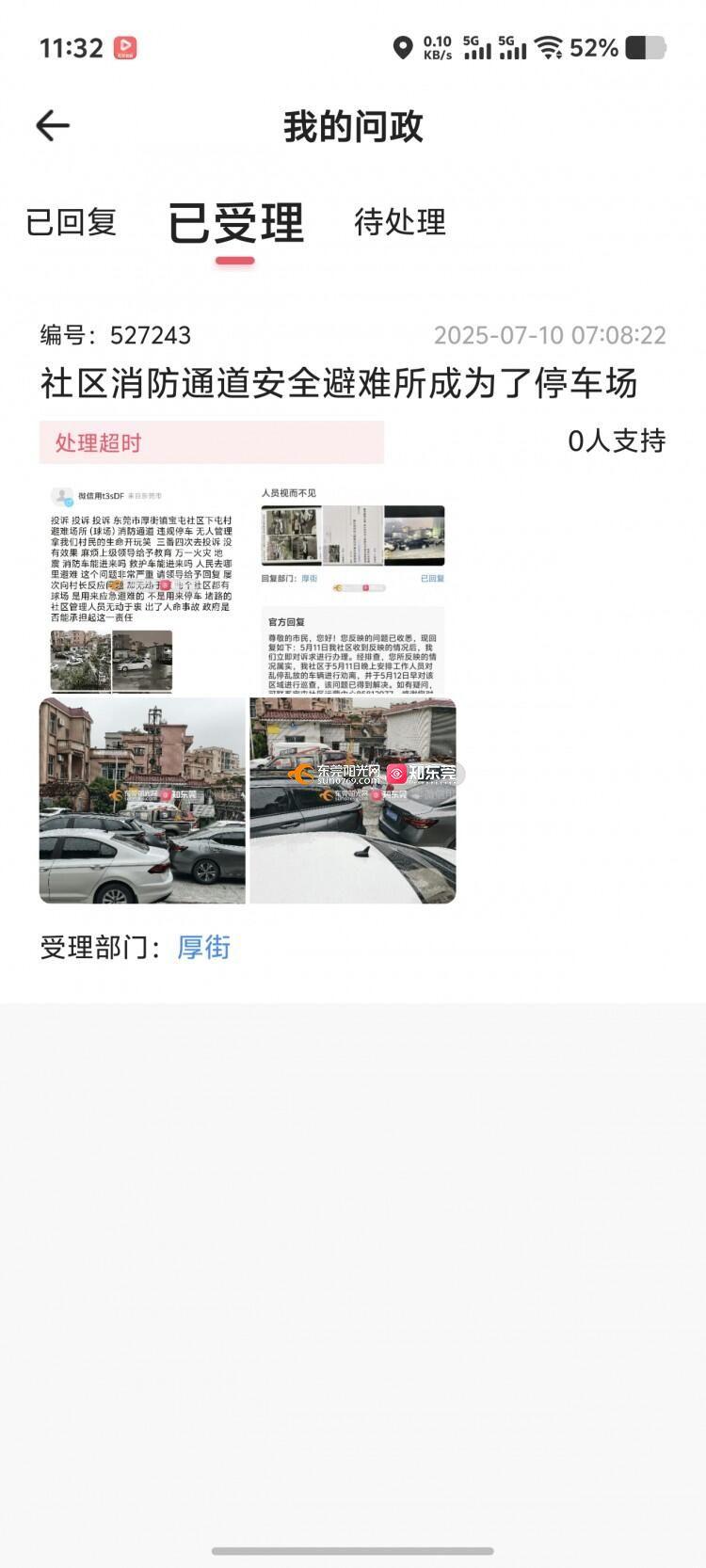Switch to the 待处理 tab

tap(399, 222)
